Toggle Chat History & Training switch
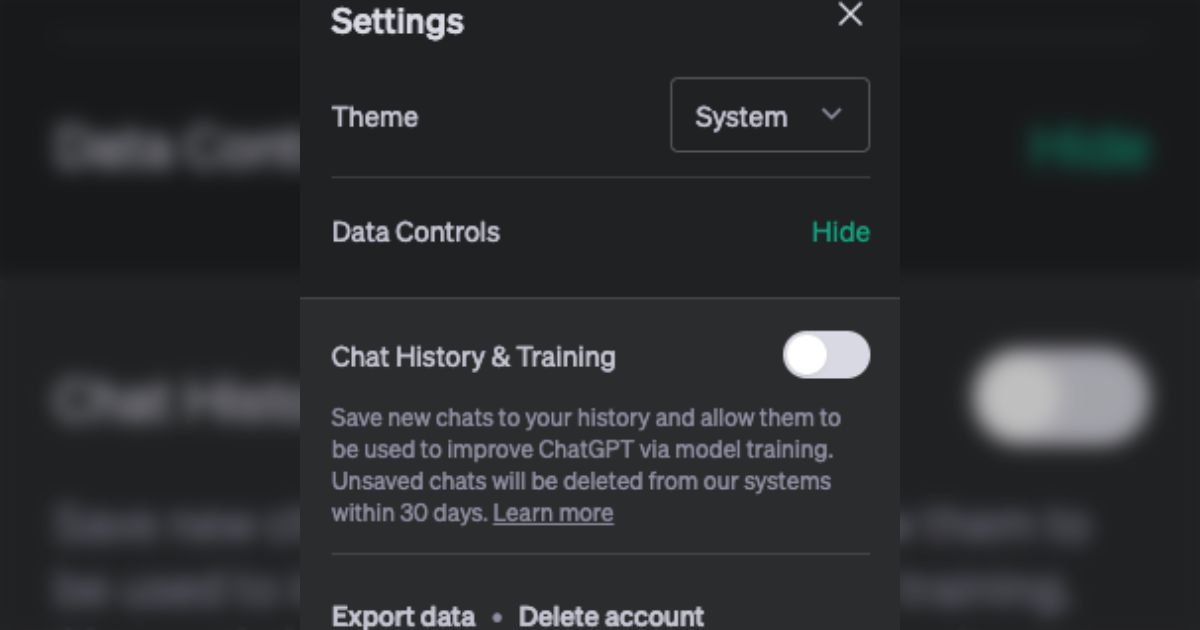This screenshot has width=1200, height=630. (826, 355)
